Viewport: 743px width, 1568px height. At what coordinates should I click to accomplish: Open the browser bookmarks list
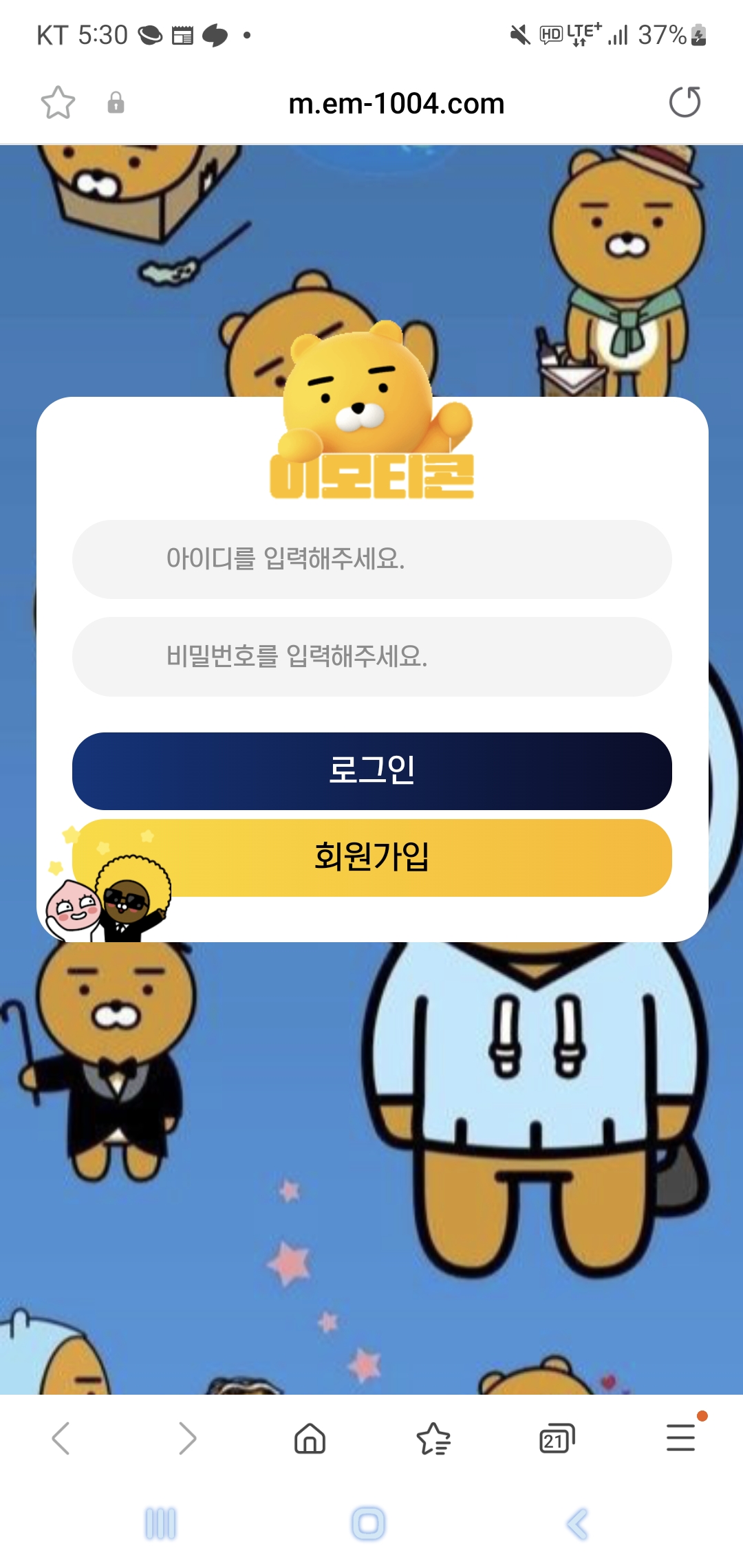tap(433, 1438)
